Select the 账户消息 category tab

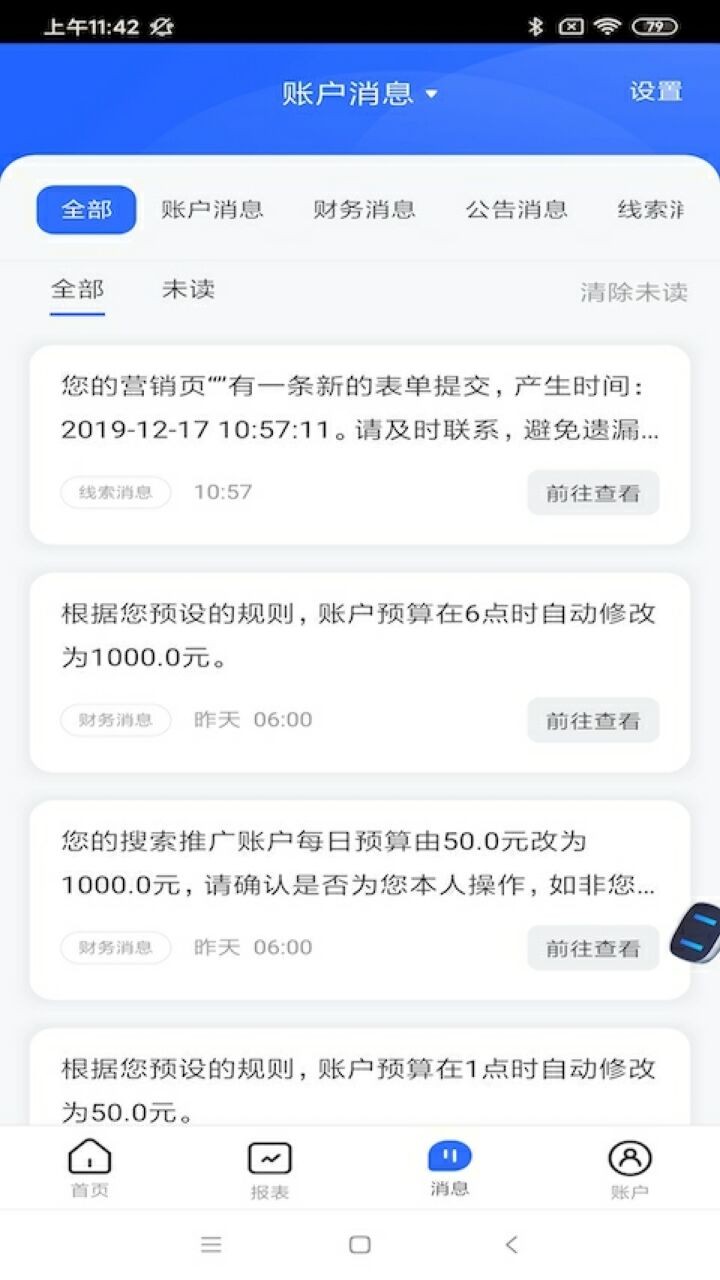click(x=211, y=209)
